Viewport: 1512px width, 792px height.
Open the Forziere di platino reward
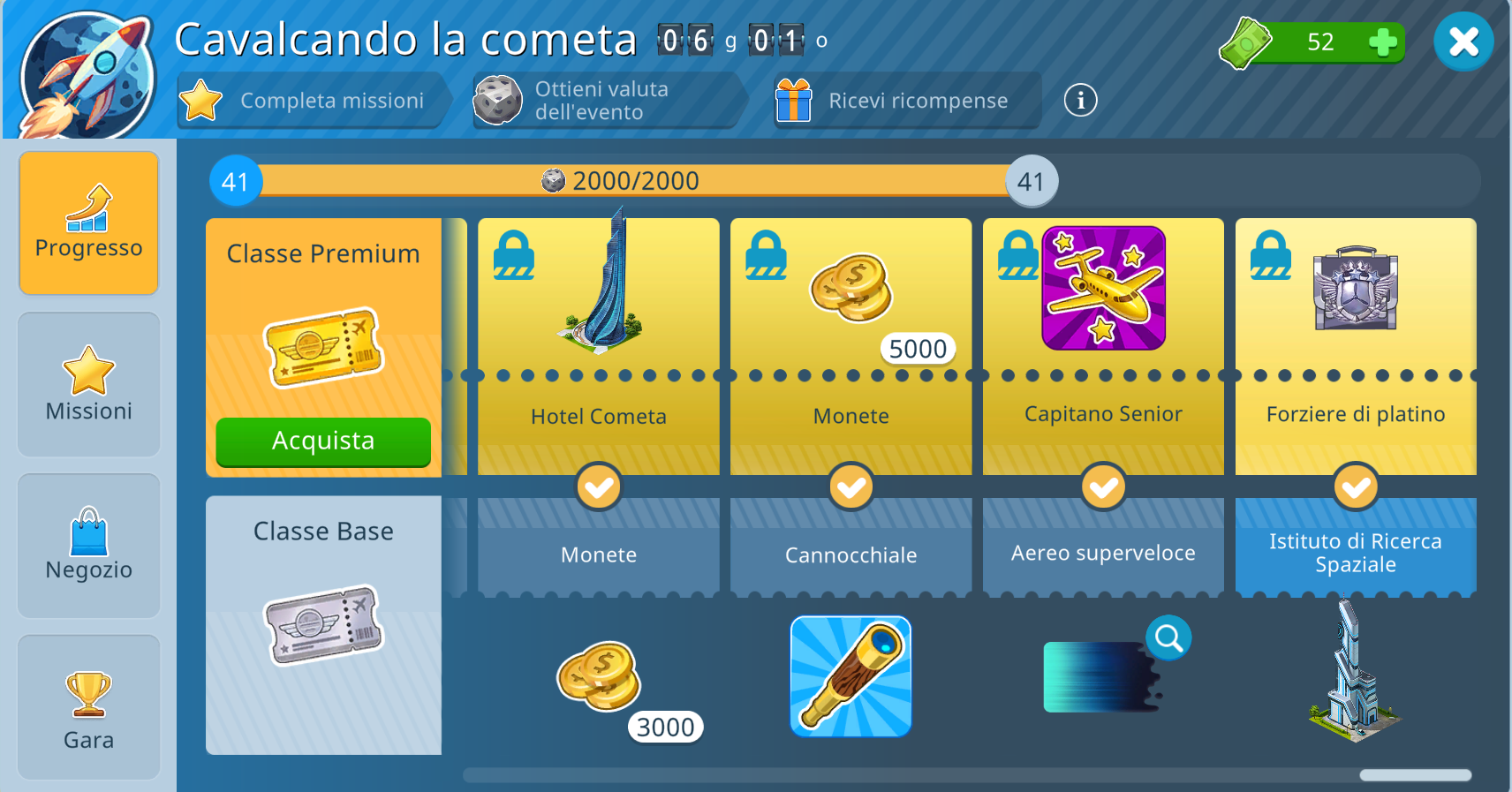pos(1355,289)
